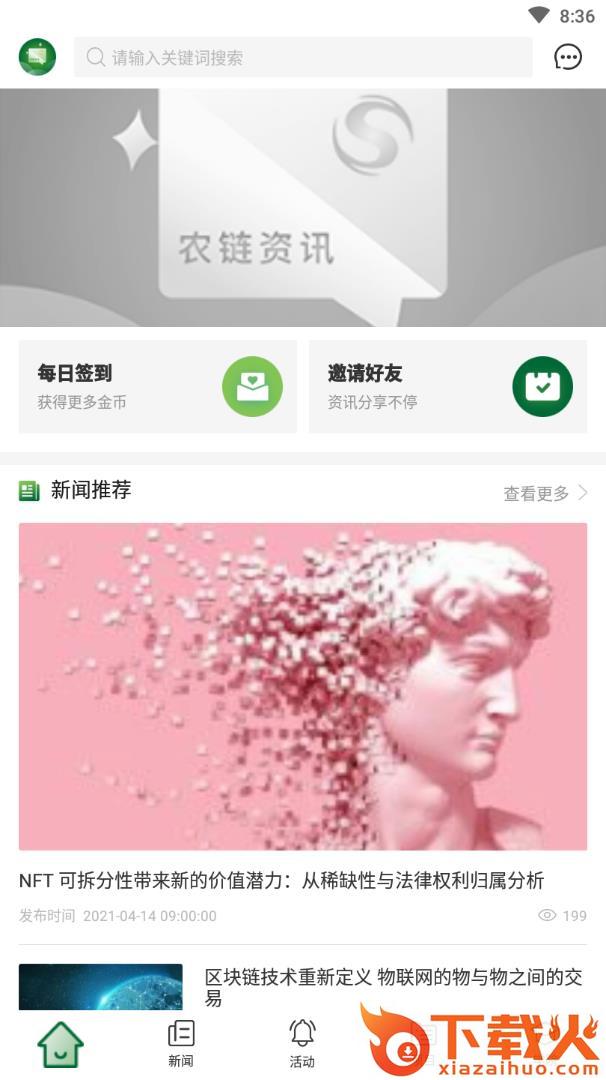The width and height of the screenshot is (606, 1080).
Task: Switch to the home tab
Action: click(x=60, y=1043)
